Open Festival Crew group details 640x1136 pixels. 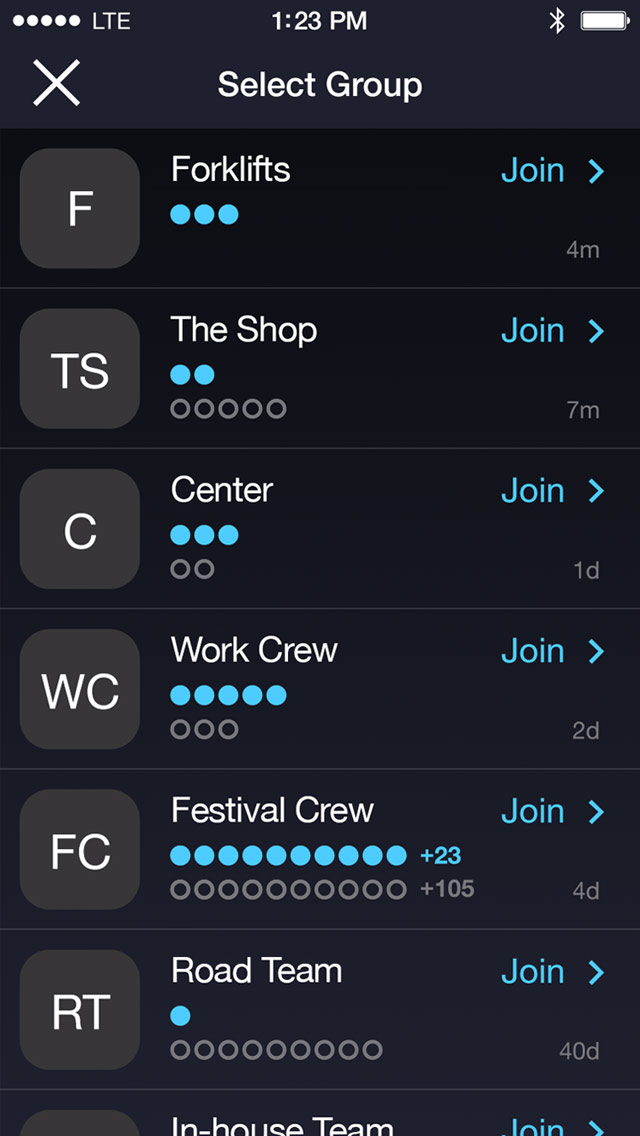point(320,849)
